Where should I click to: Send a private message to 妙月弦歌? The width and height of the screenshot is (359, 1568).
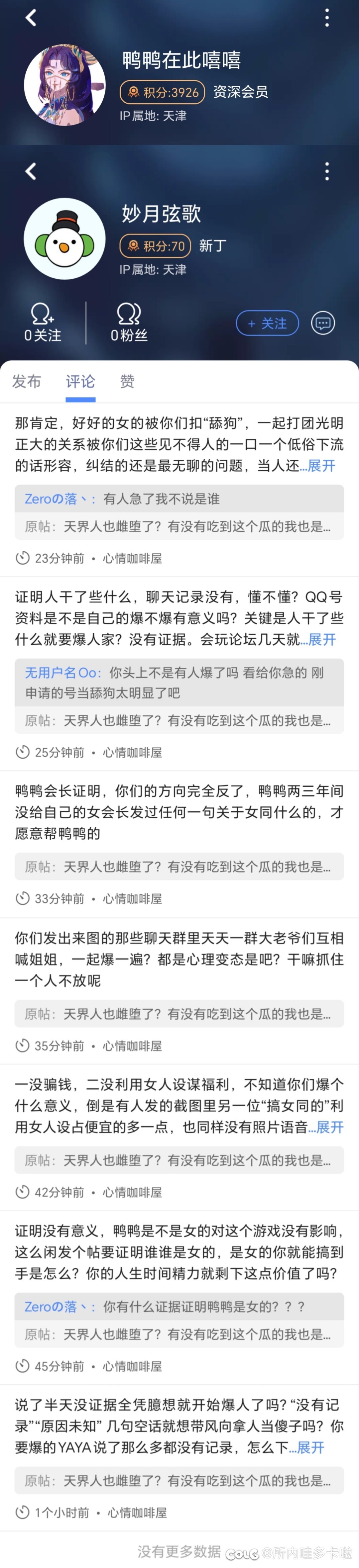pyautogui.click(x=323, y=323)
